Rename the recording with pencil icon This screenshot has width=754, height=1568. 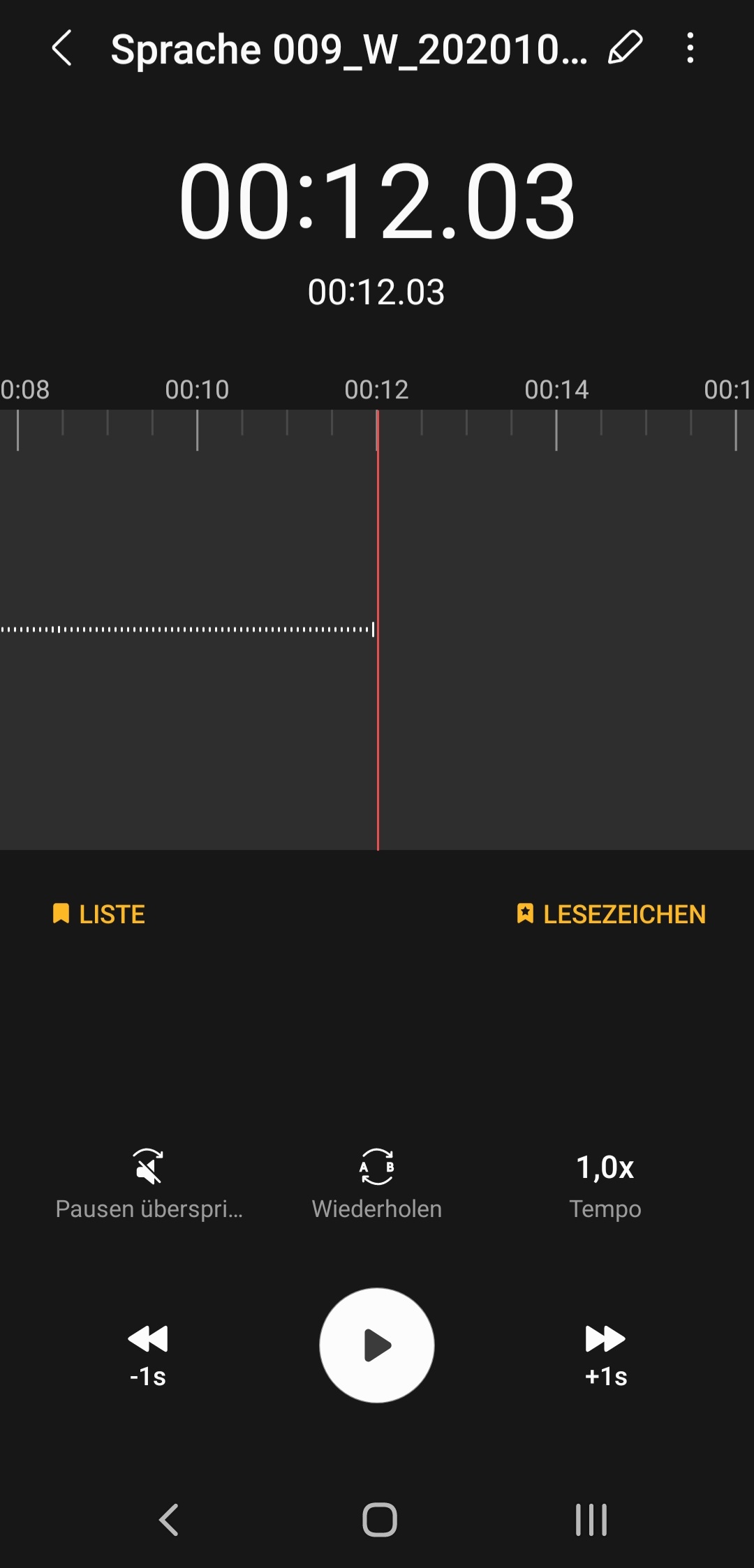click(x=625, y=48)
